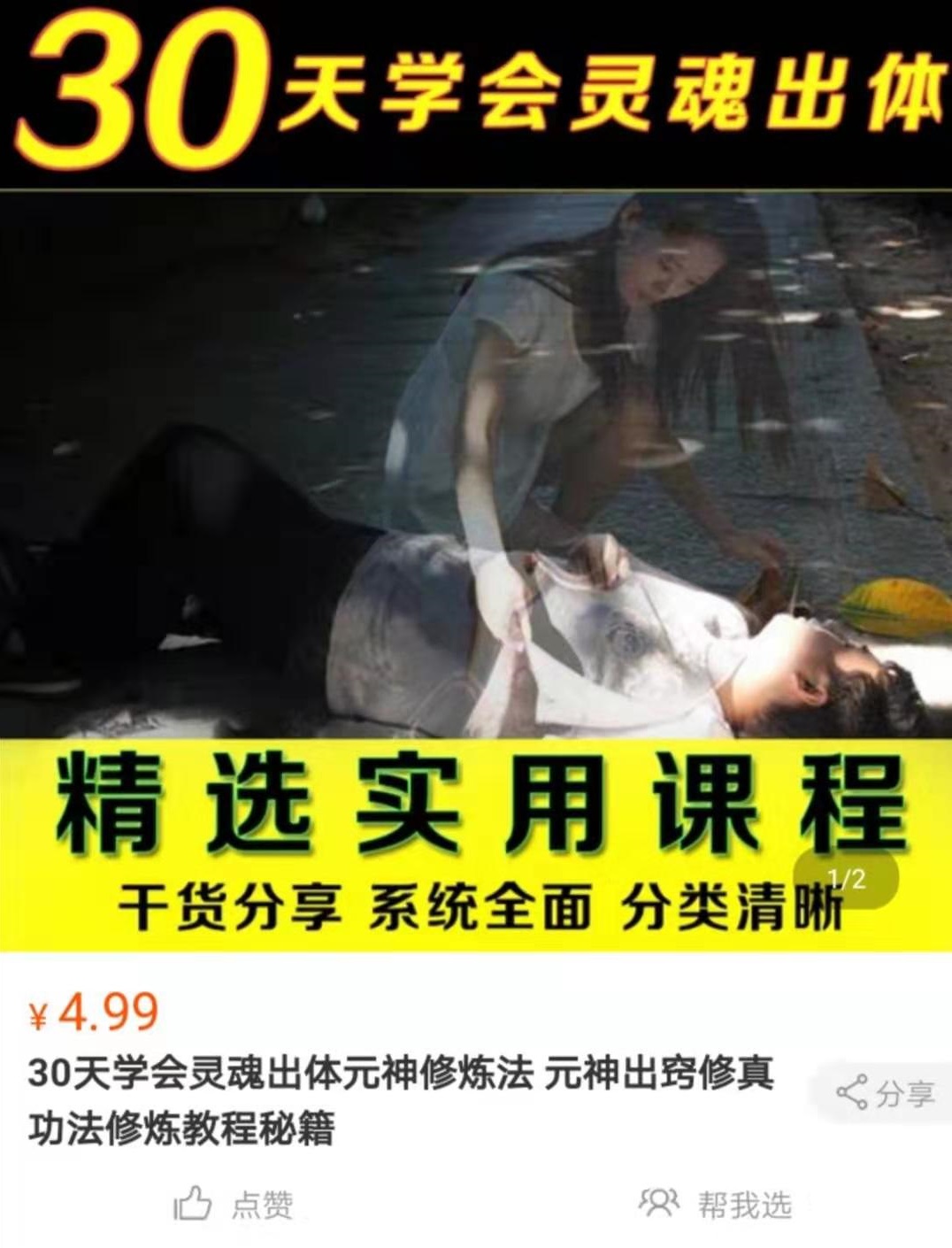Tap 帮我选 to ask friends

point(715,1205)
